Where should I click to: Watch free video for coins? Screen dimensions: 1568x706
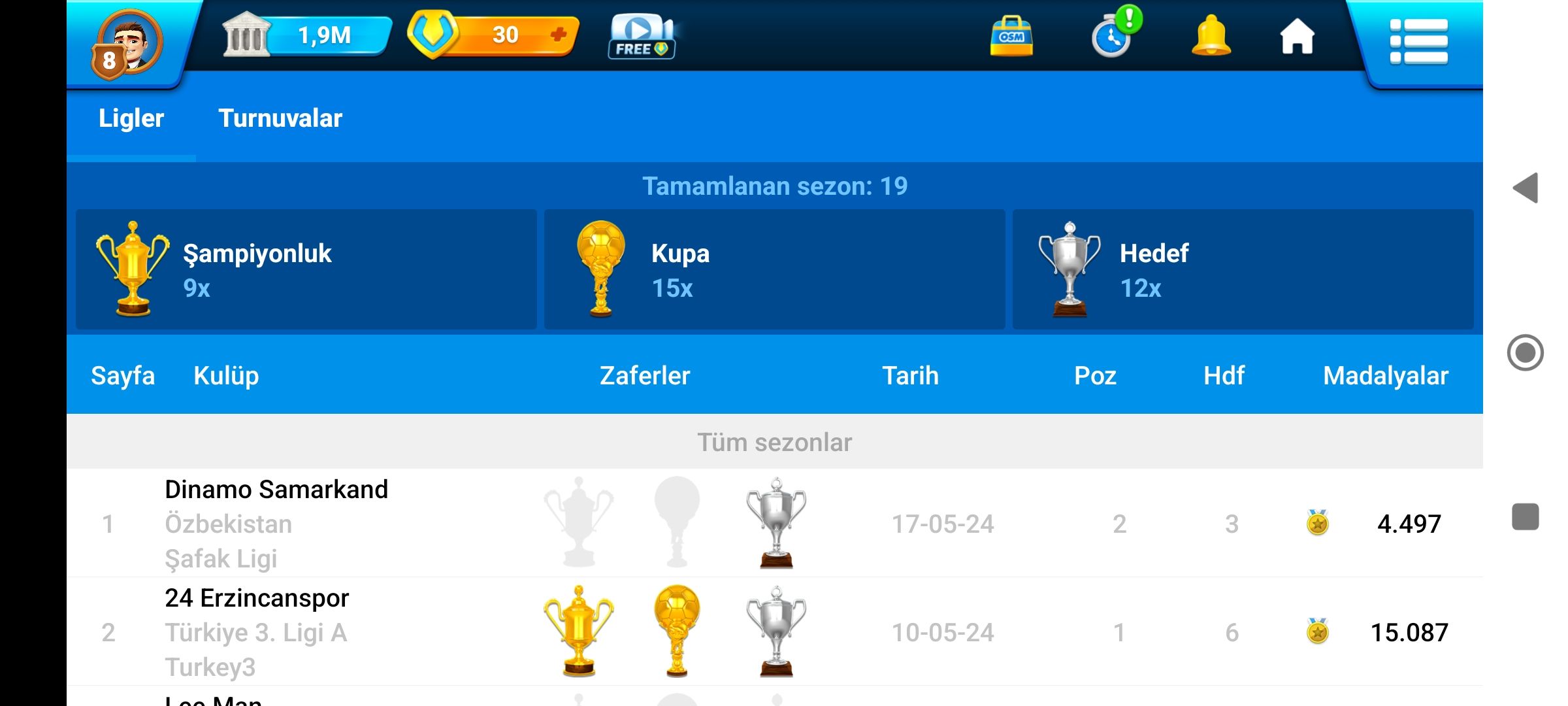tap(641, 37)
